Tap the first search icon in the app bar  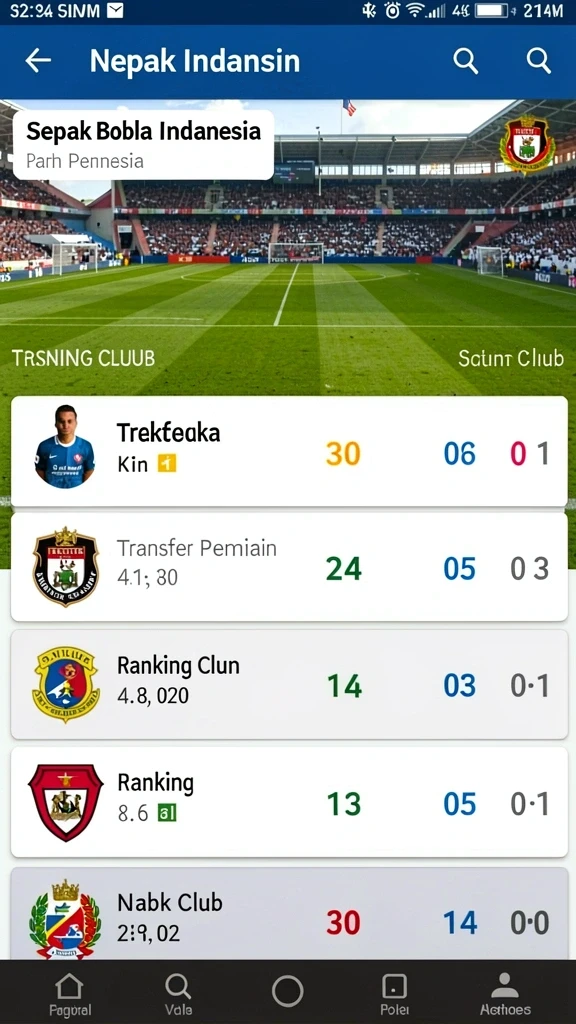[x=466, y=61]
